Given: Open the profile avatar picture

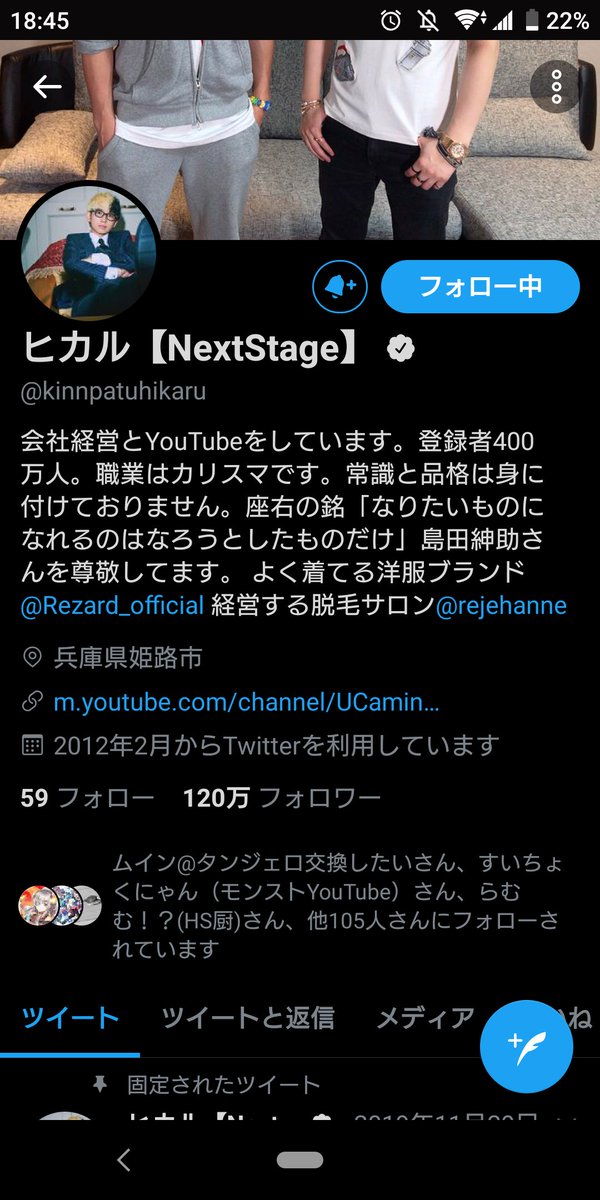Looking at the screenshot, I should click(88, 252).
